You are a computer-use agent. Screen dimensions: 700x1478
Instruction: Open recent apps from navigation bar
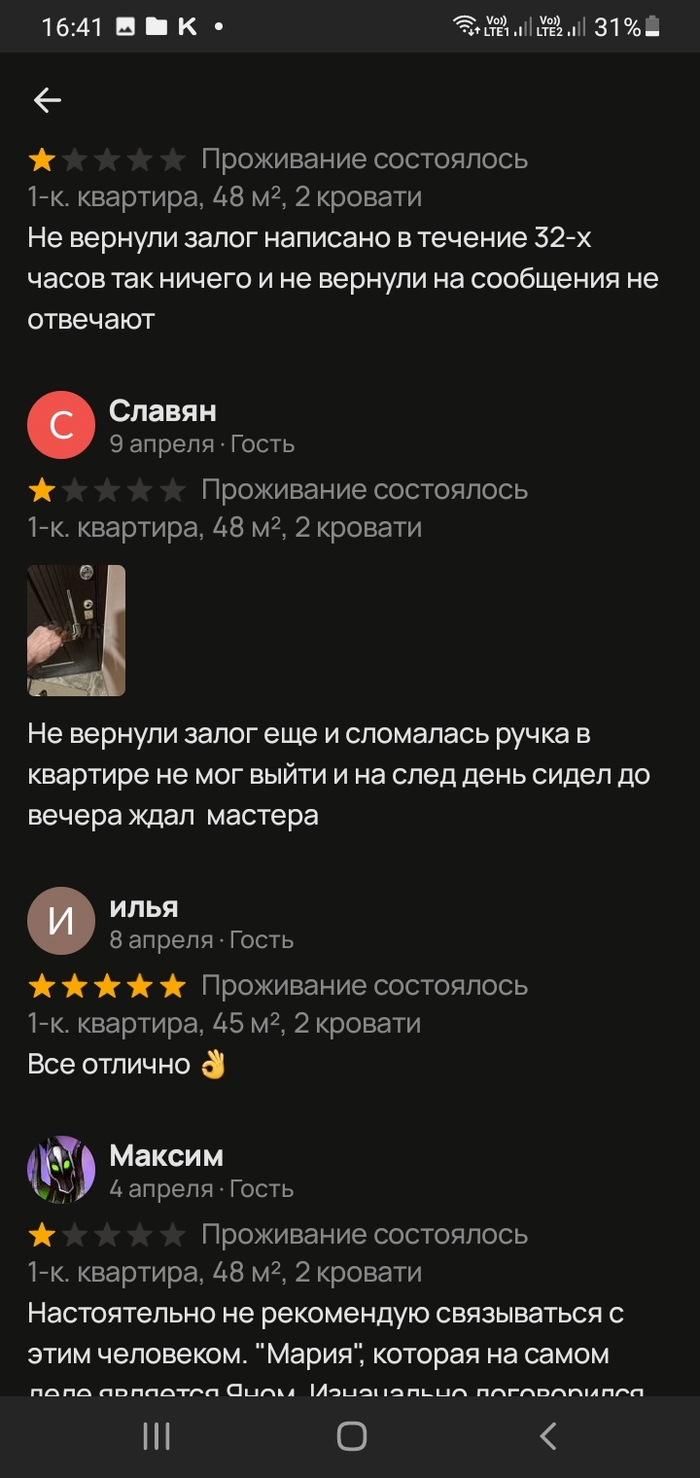pos(156,1437)
